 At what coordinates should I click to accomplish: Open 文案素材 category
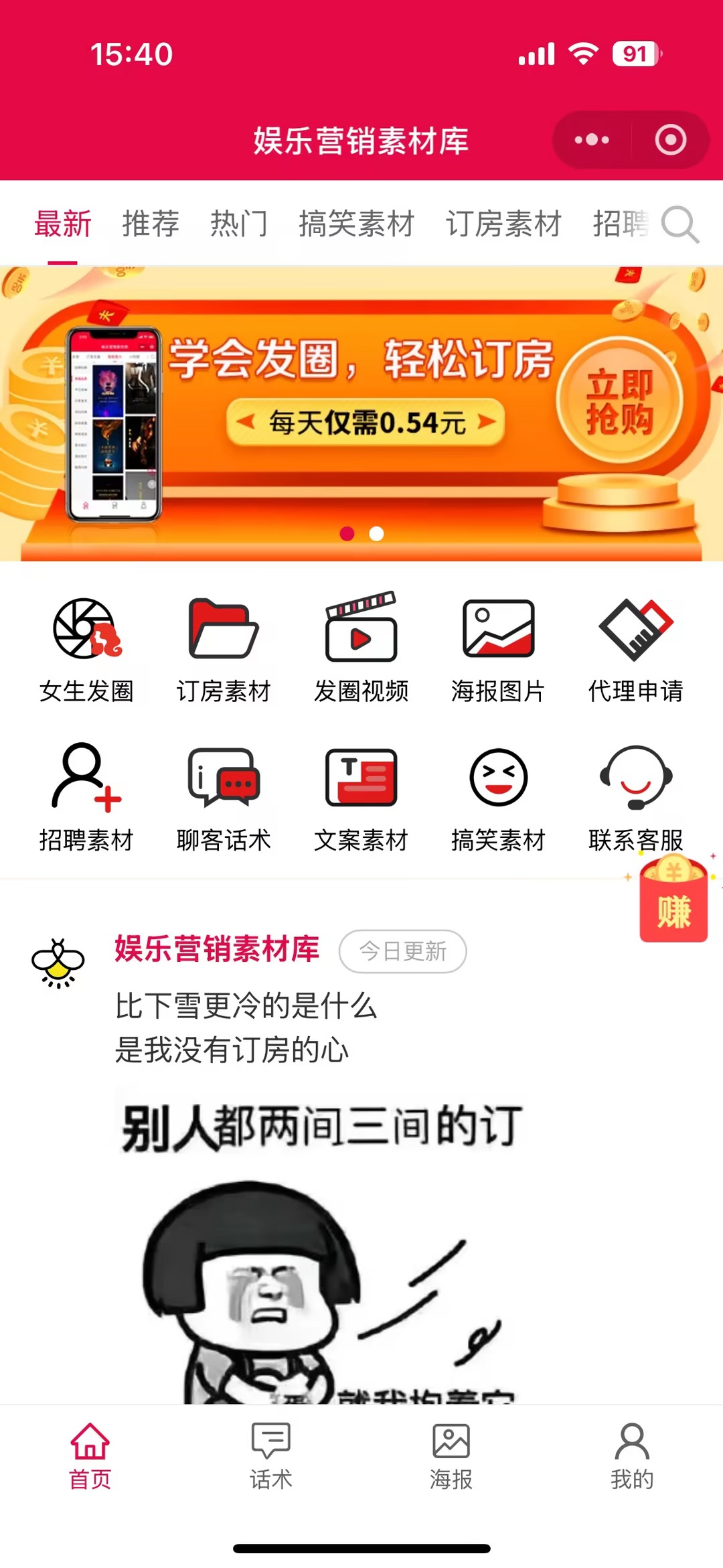click(361, 797)
